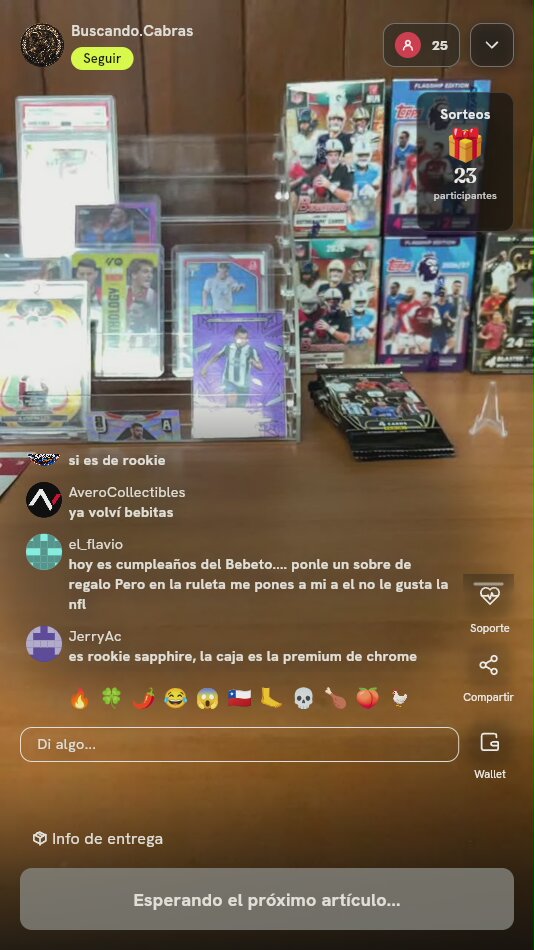This screenshot has width=534, height=950.
Task: Send the laughing face emoji
Action: (x=175, y=699)
